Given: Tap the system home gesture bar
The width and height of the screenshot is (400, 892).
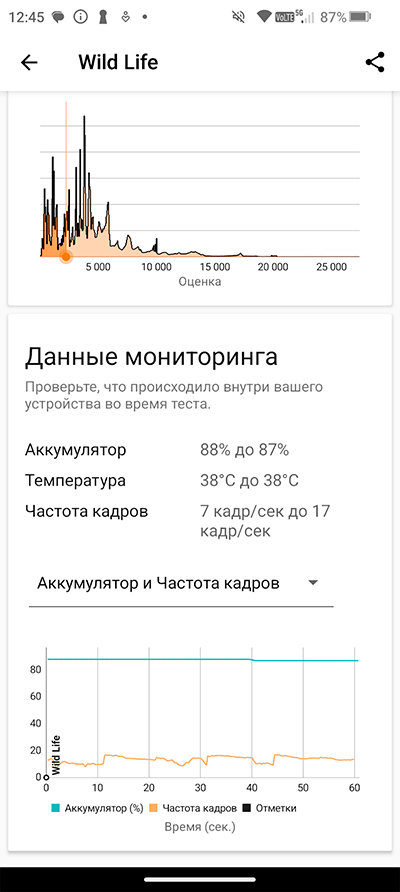Looking at the screenshot, I should (200, 879).
